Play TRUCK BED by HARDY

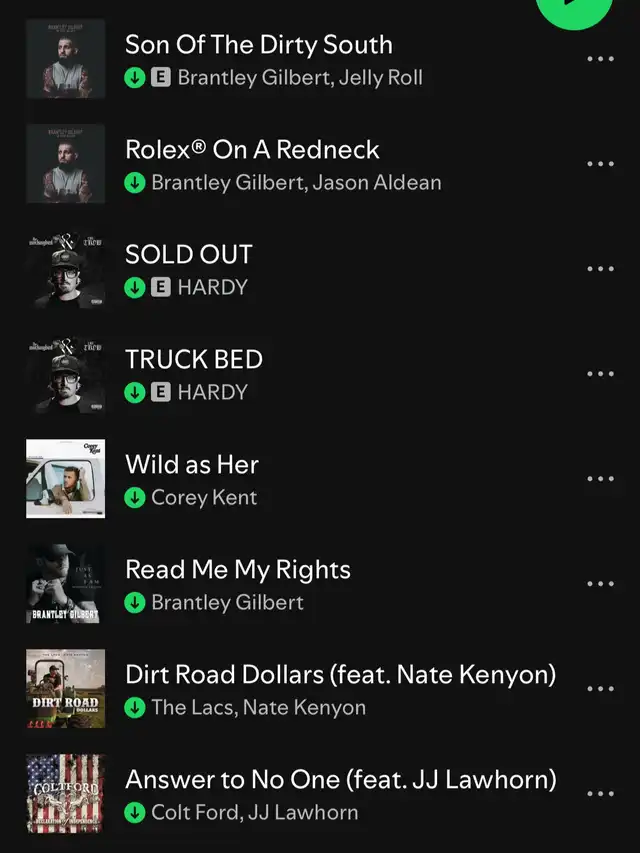193,360
